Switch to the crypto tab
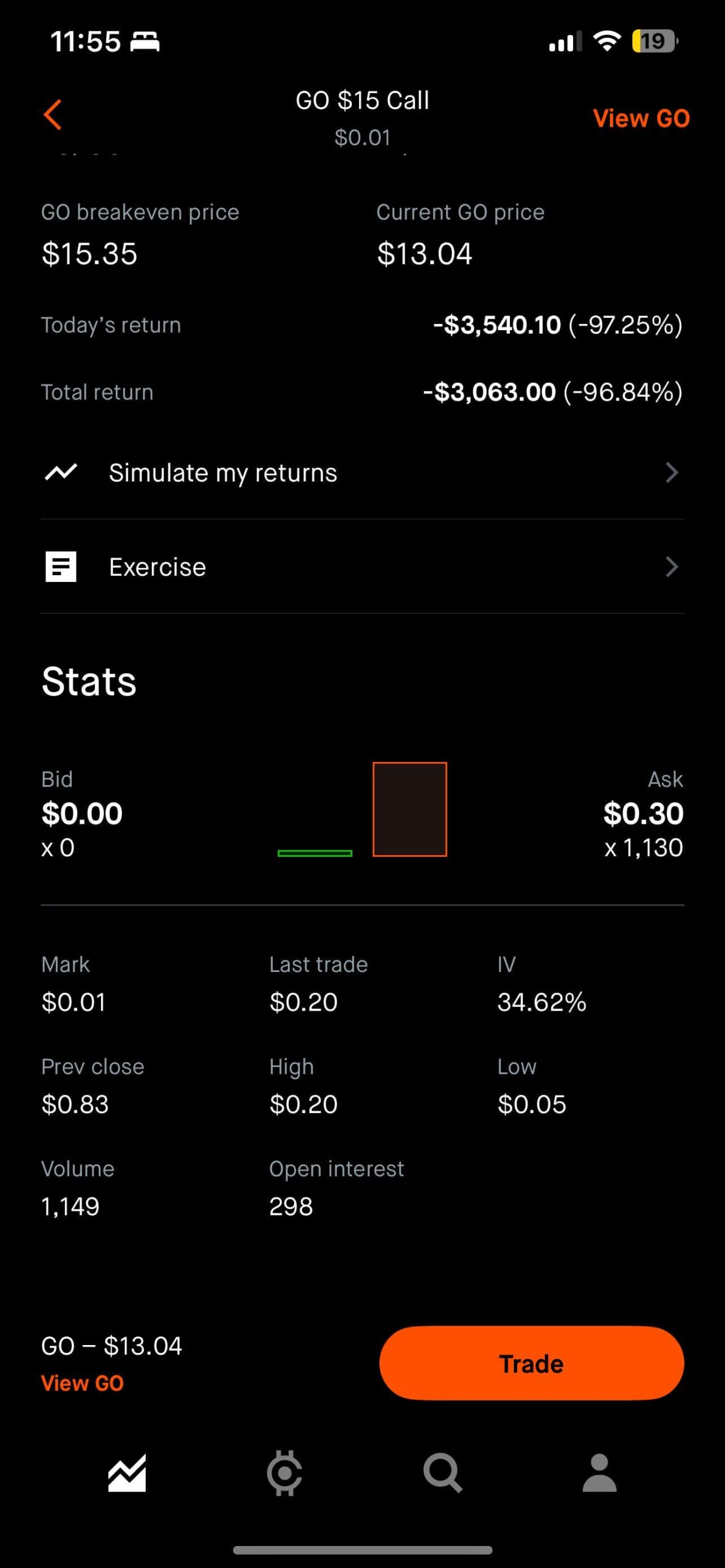This screenshot has height=1568, width=725. point(284,1473)
